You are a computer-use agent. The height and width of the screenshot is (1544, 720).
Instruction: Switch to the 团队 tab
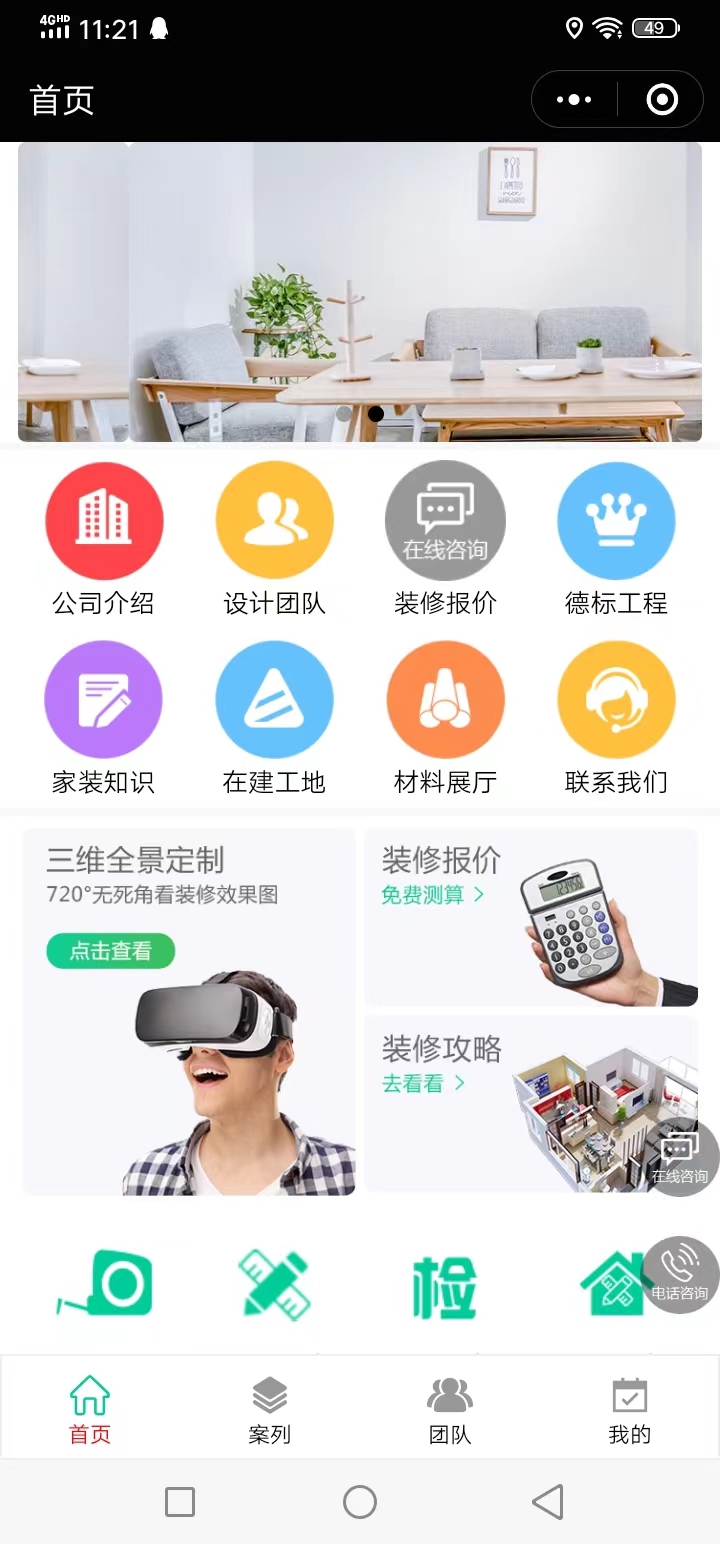449,1410
